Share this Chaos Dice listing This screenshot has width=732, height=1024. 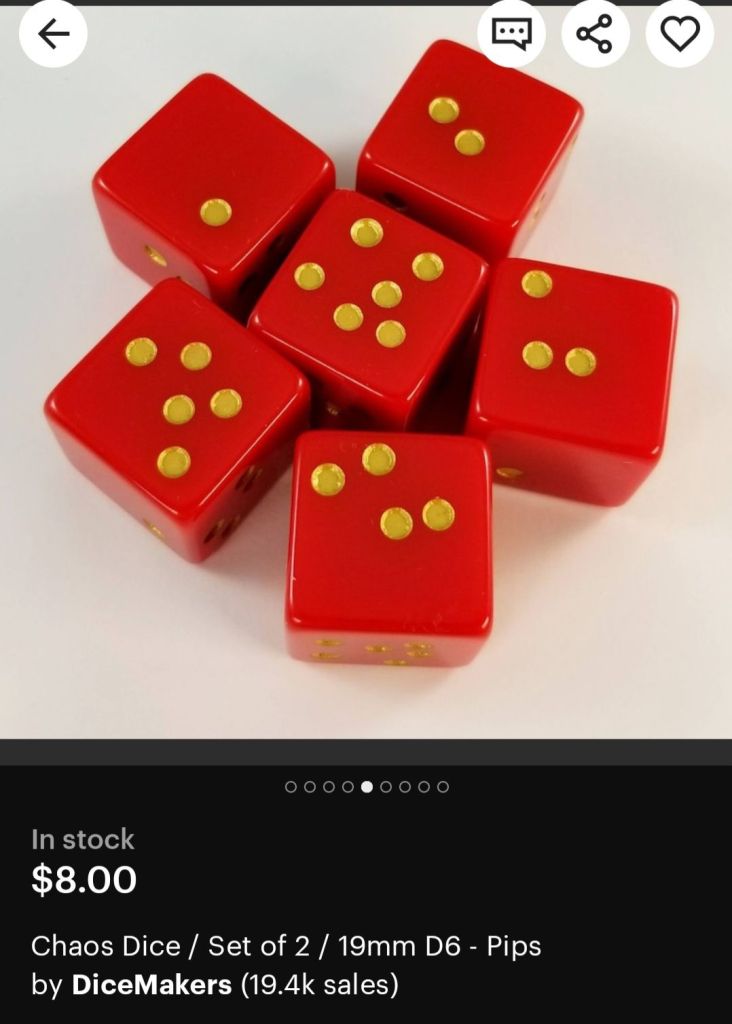595,34
